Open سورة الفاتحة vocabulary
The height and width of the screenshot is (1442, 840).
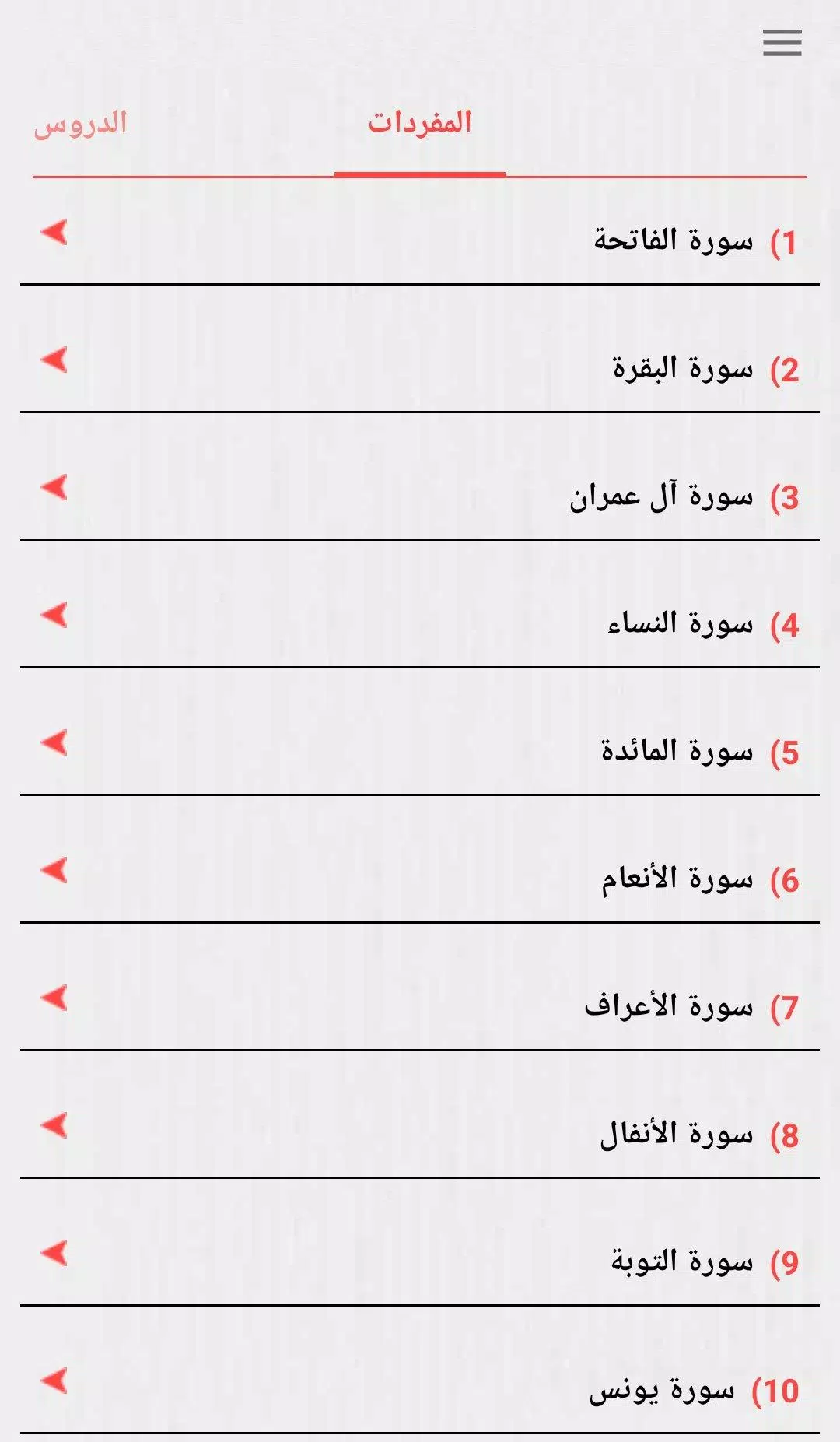pos(674,240)
